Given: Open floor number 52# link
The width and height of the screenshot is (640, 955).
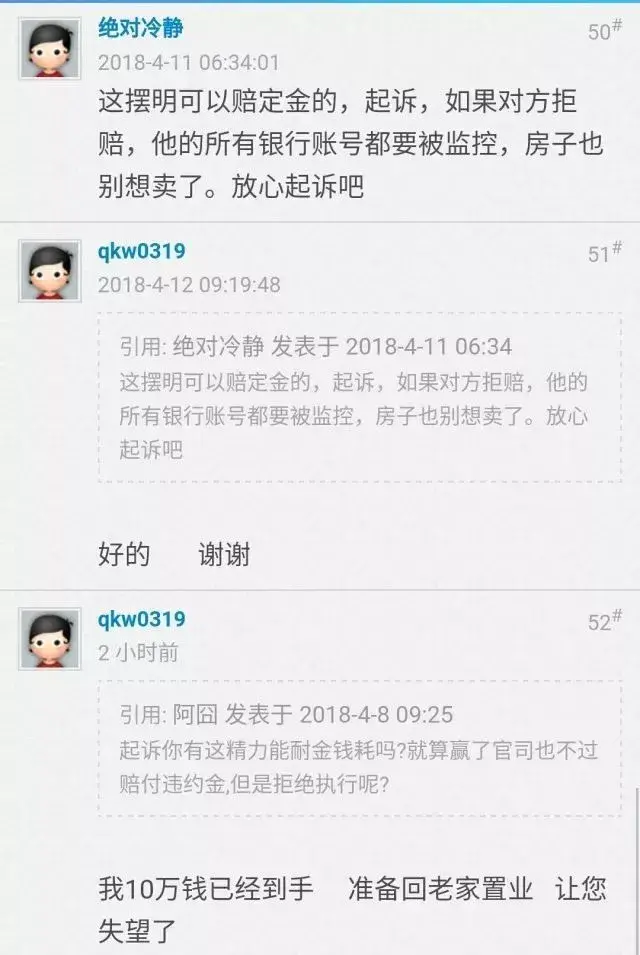Looking at the screenshot, I should [x=605, y=622].
